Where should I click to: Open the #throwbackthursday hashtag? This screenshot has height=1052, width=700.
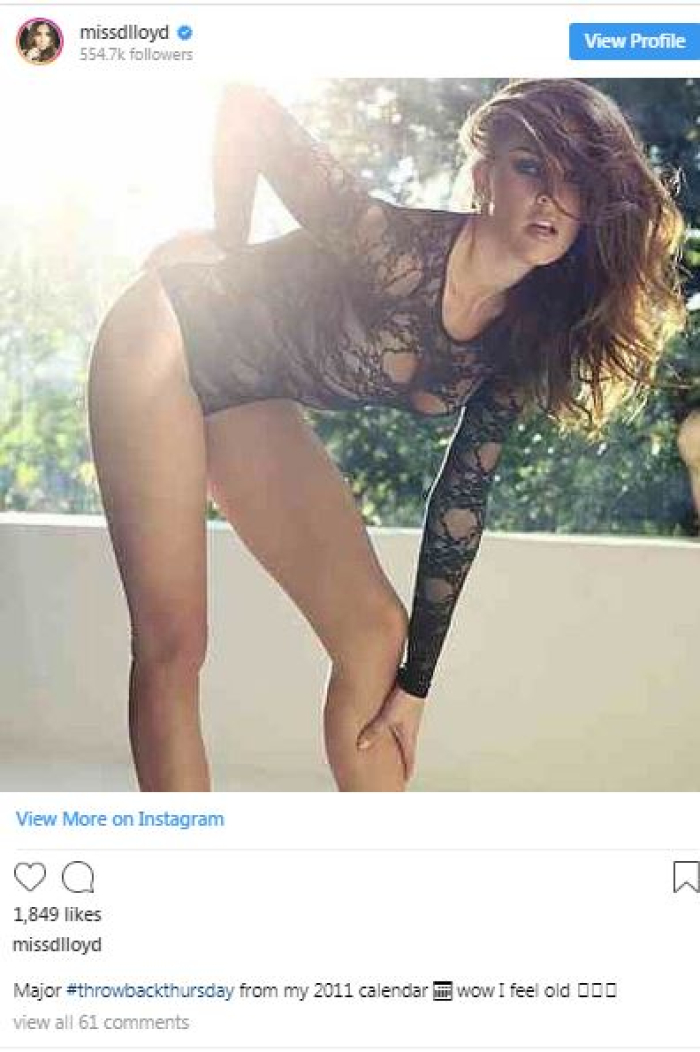pos(150,991)
